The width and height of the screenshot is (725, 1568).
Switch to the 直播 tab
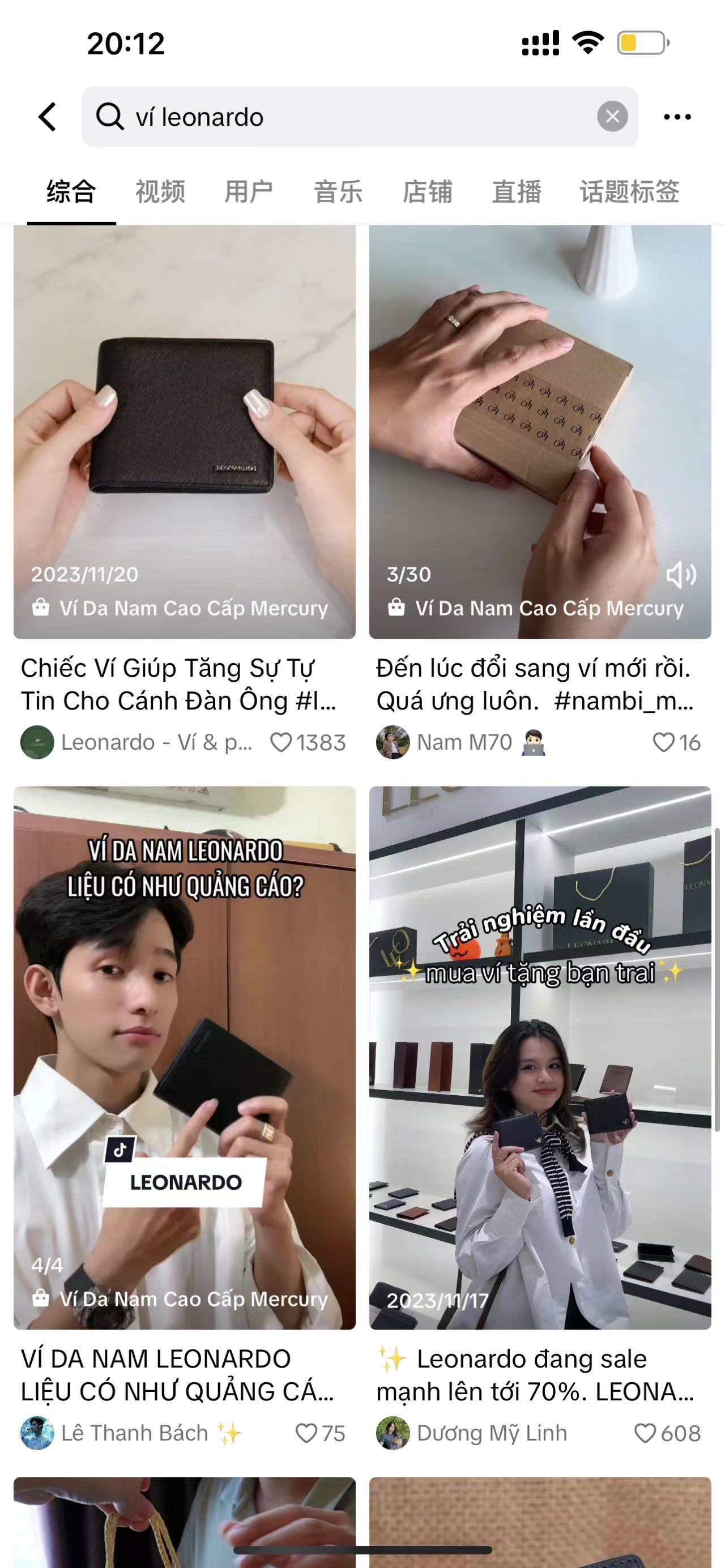tap(516, 192)
